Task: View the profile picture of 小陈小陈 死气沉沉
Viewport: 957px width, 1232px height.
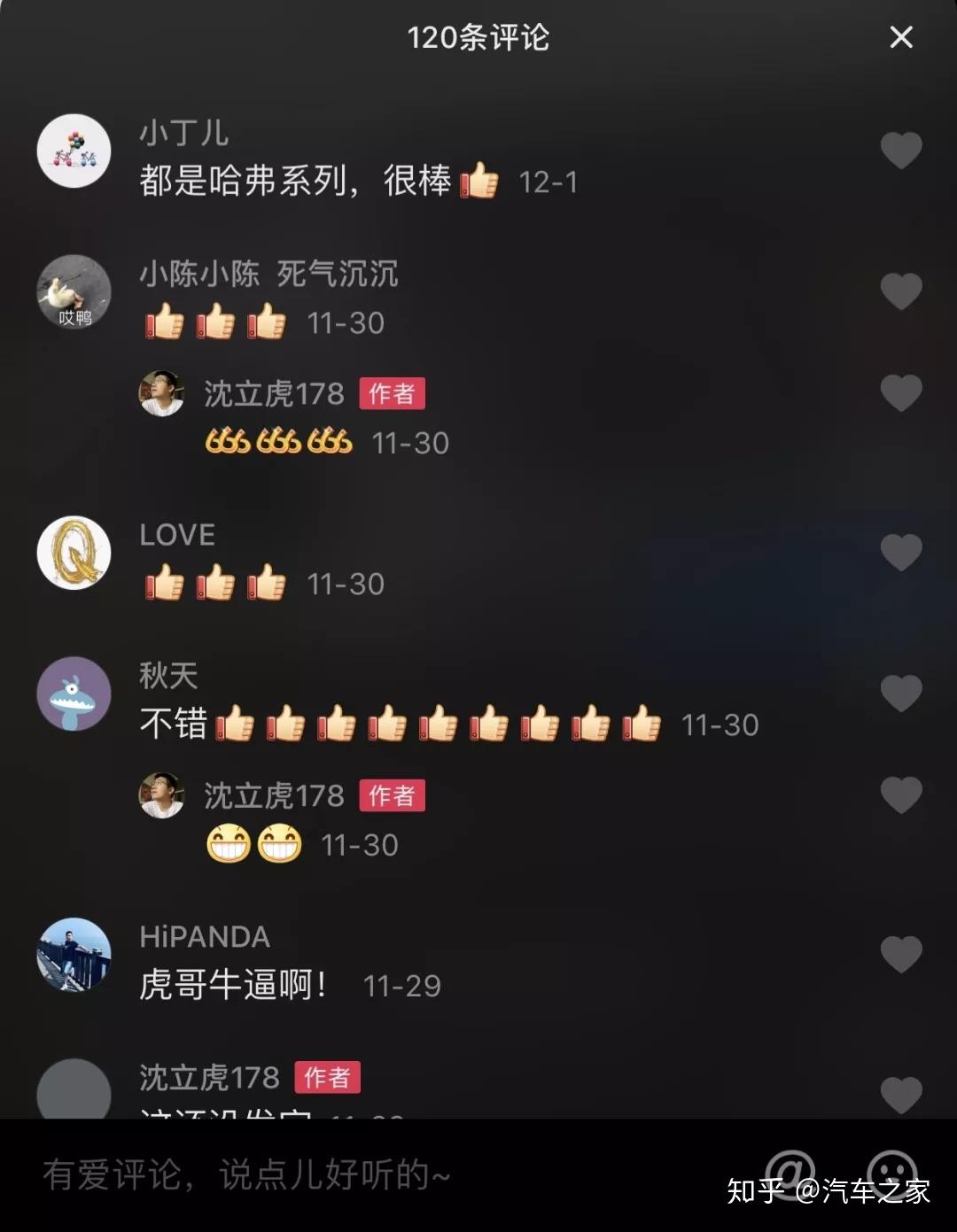Action: point(74,291)
